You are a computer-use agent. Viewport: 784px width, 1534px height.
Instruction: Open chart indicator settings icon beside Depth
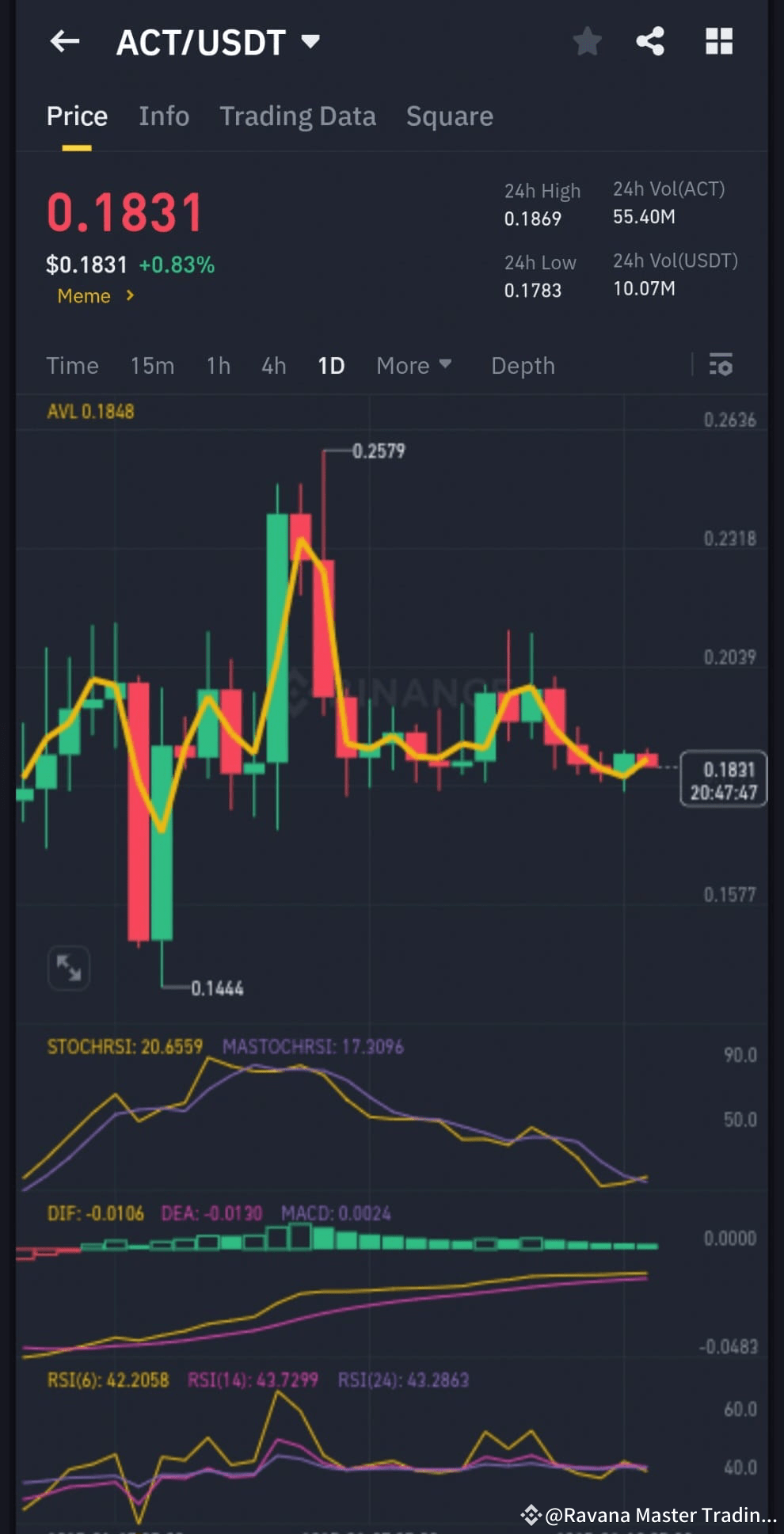coord(721,365)
